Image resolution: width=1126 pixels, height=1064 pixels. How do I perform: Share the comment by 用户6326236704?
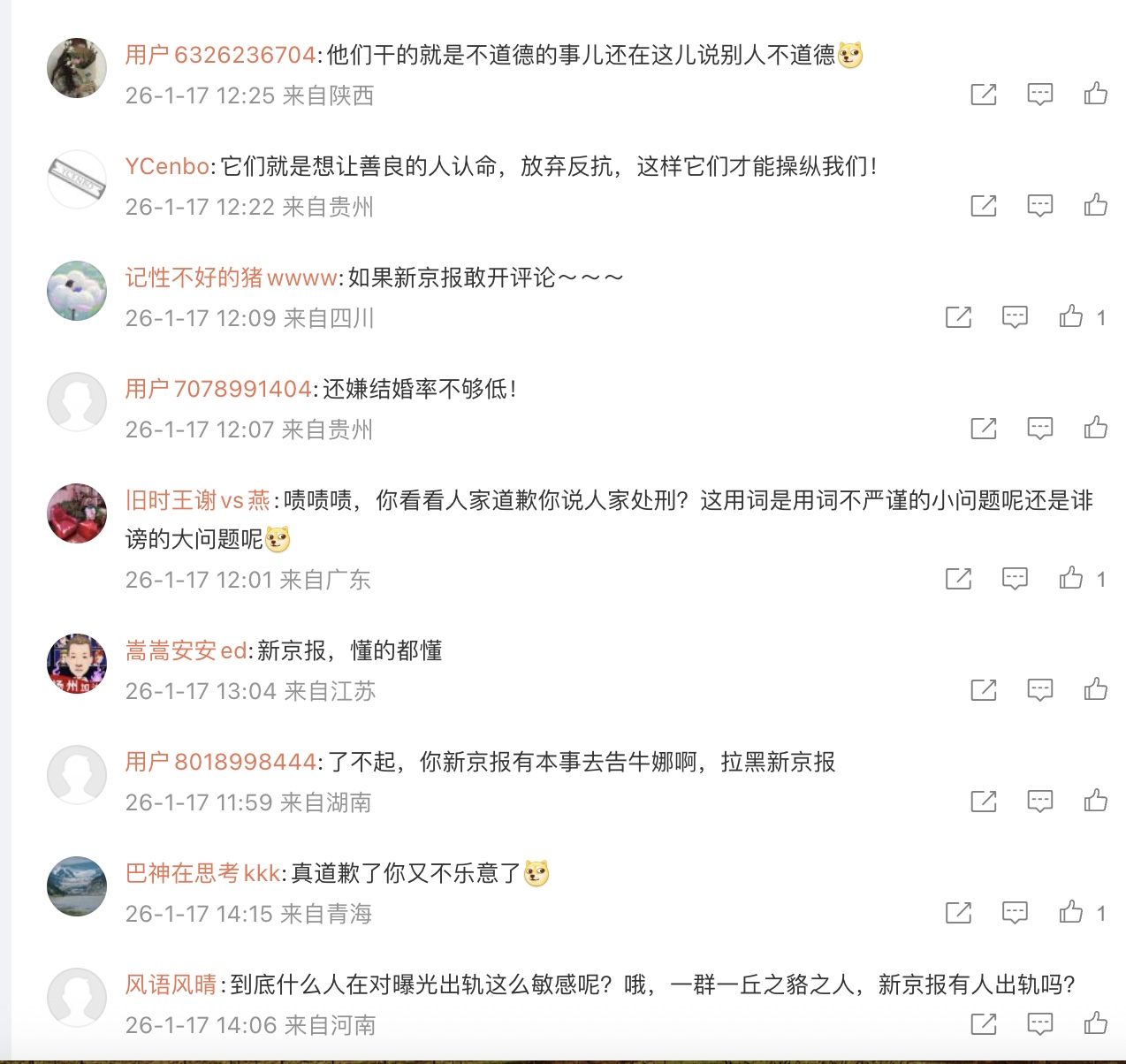[x=983, y=94]
